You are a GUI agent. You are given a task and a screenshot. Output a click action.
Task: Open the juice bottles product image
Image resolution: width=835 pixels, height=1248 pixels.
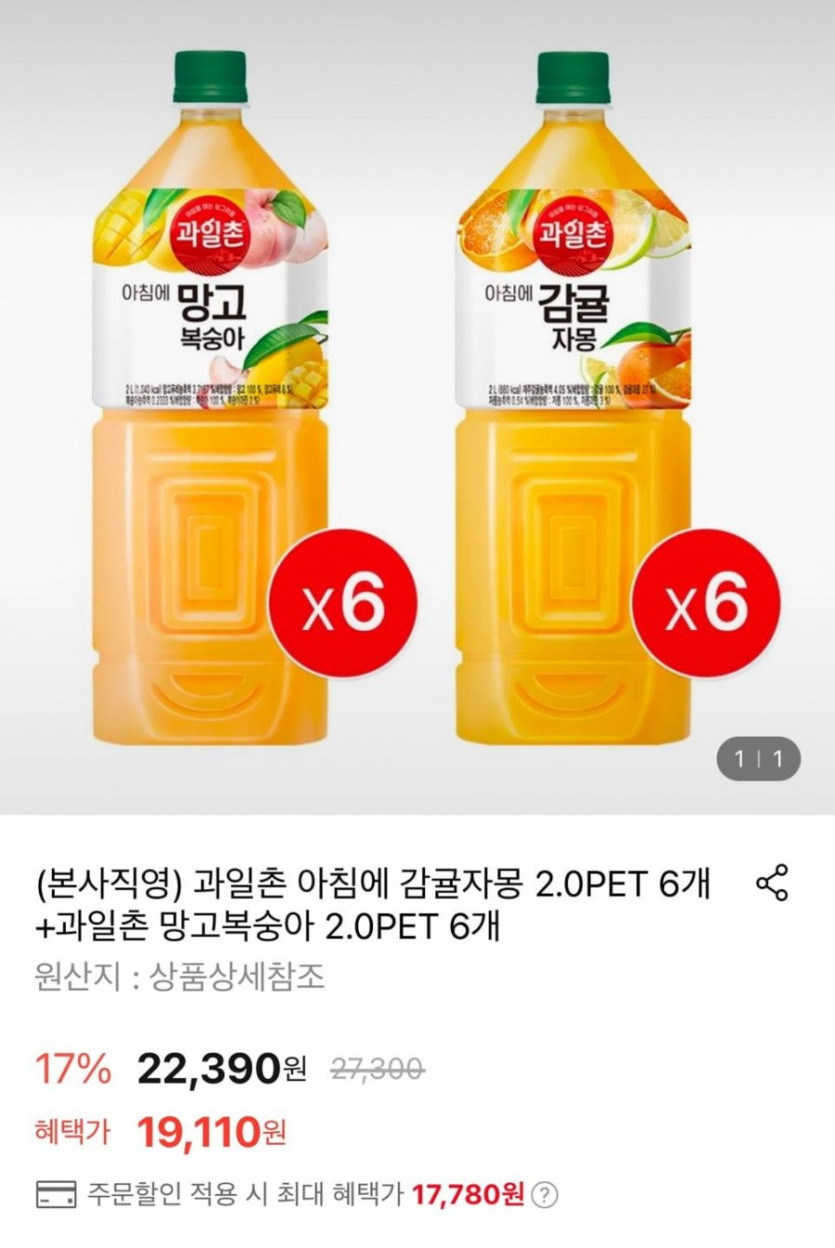point(417,400)
